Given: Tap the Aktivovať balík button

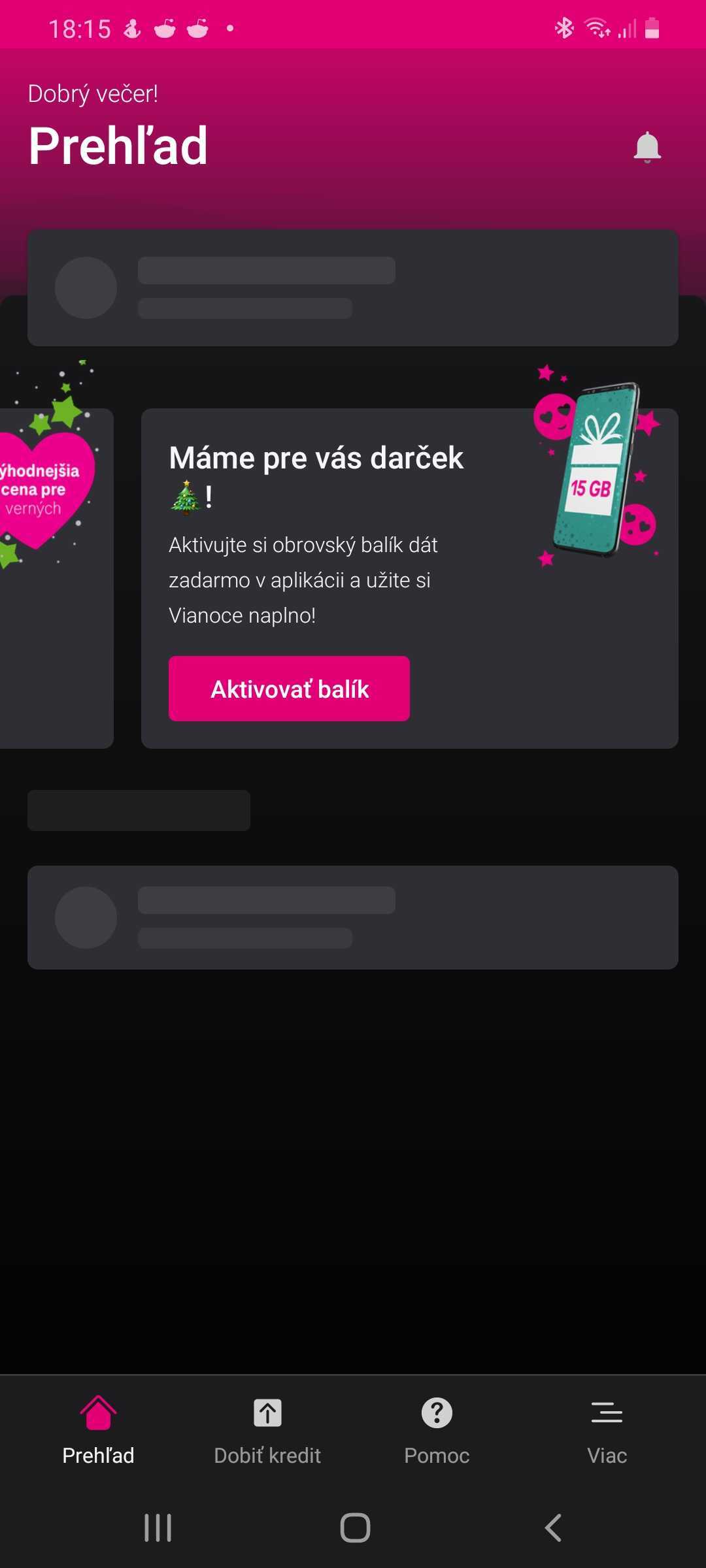Looking at the screenshot, I should [x=289, y=689].
